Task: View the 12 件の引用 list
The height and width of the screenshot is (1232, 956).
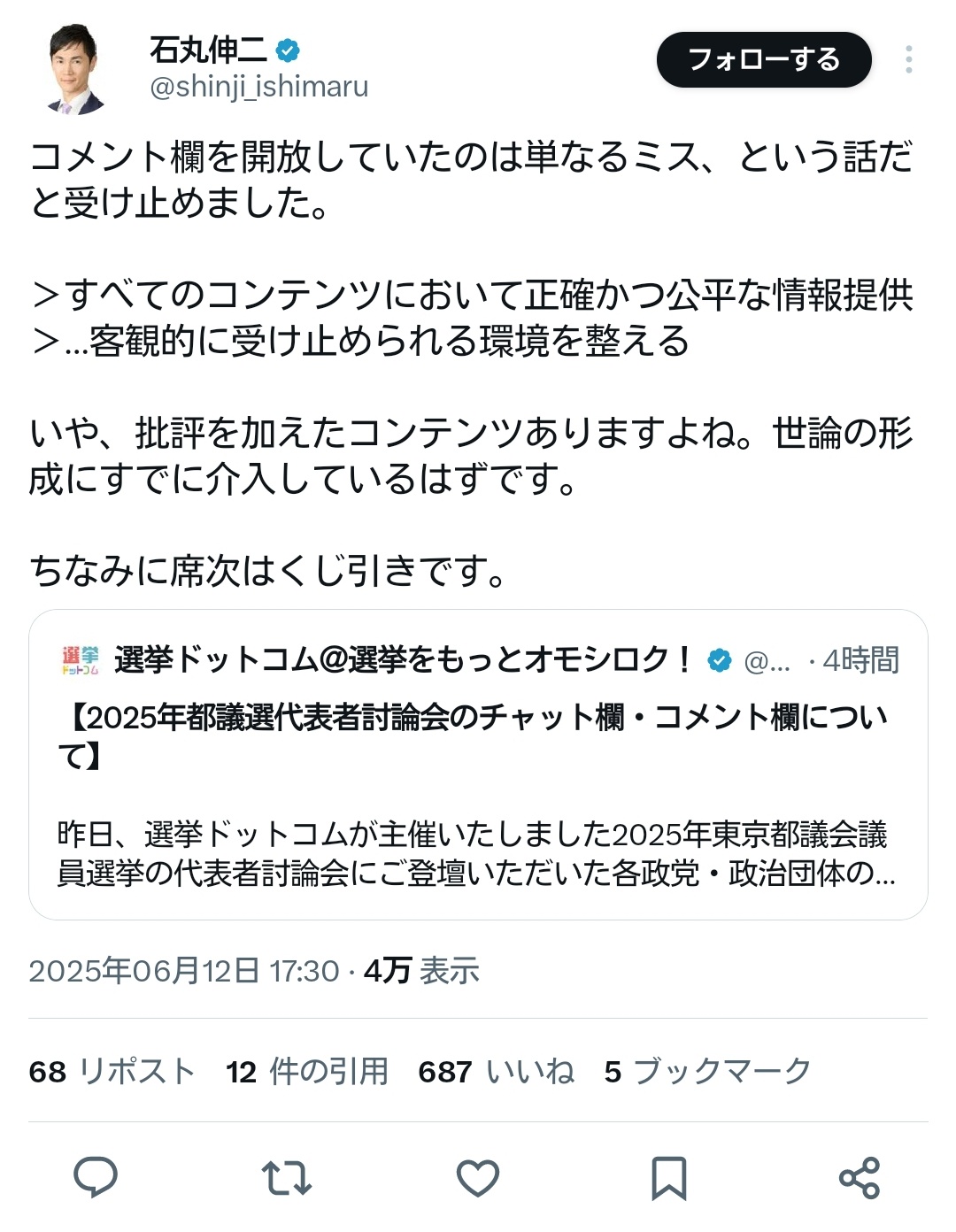Action: click(306, 1071)
